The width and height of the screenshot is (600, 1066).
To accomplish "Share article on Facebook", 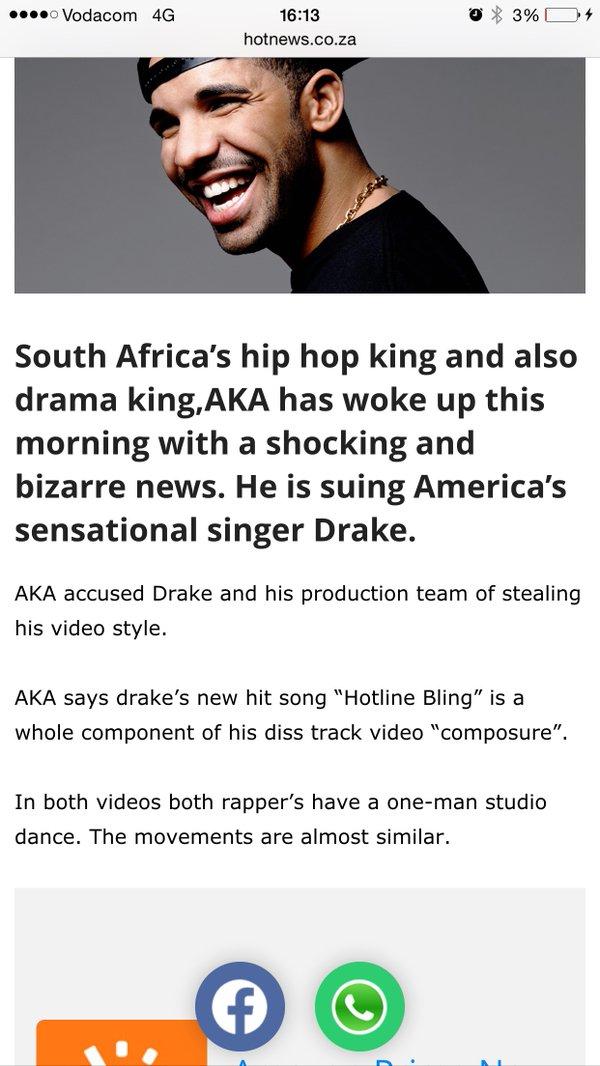I will click(x=240, y=1005).
